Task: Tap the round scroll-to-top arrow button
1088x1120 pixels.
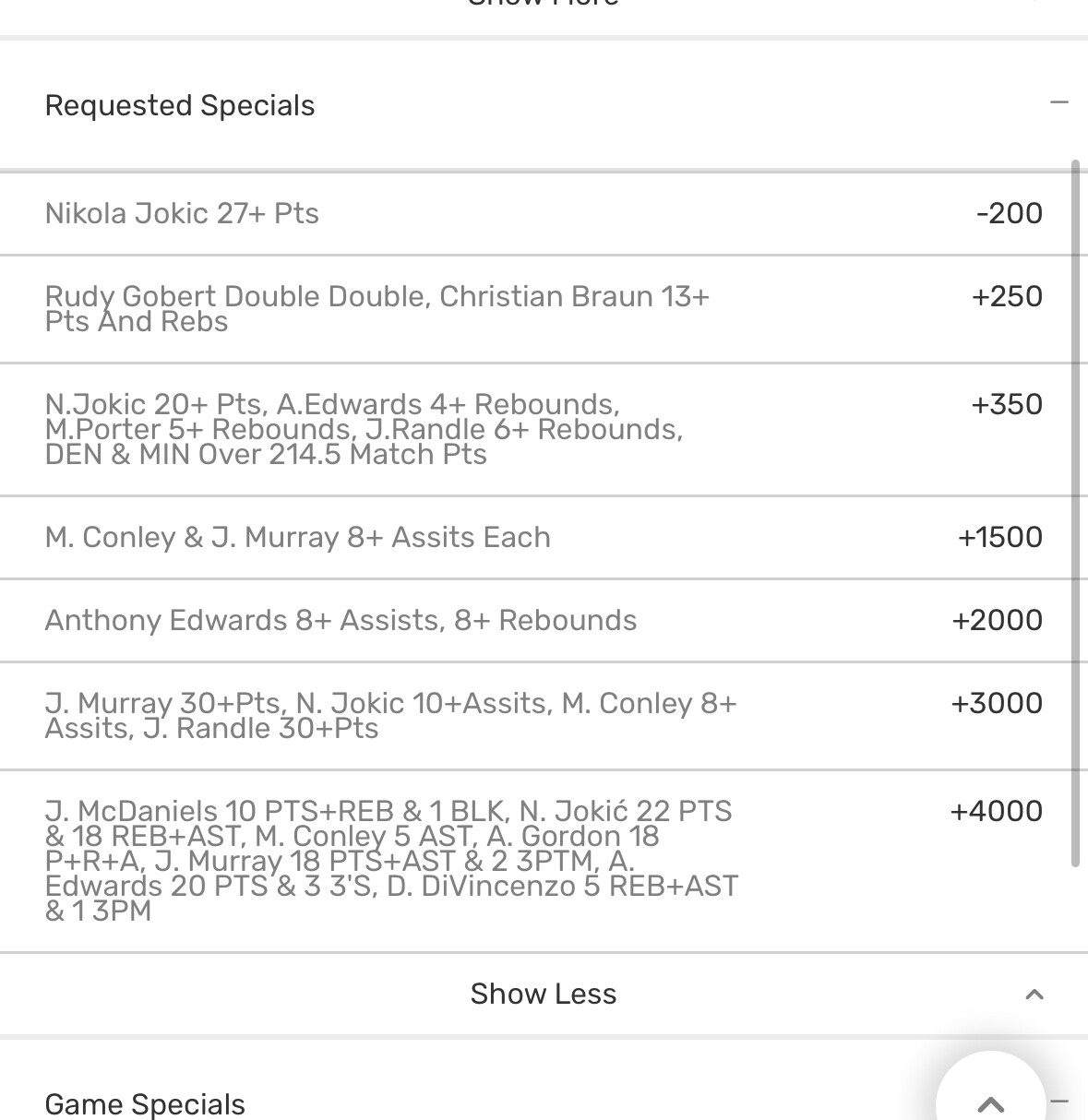Action: (x=990, y=1100)
